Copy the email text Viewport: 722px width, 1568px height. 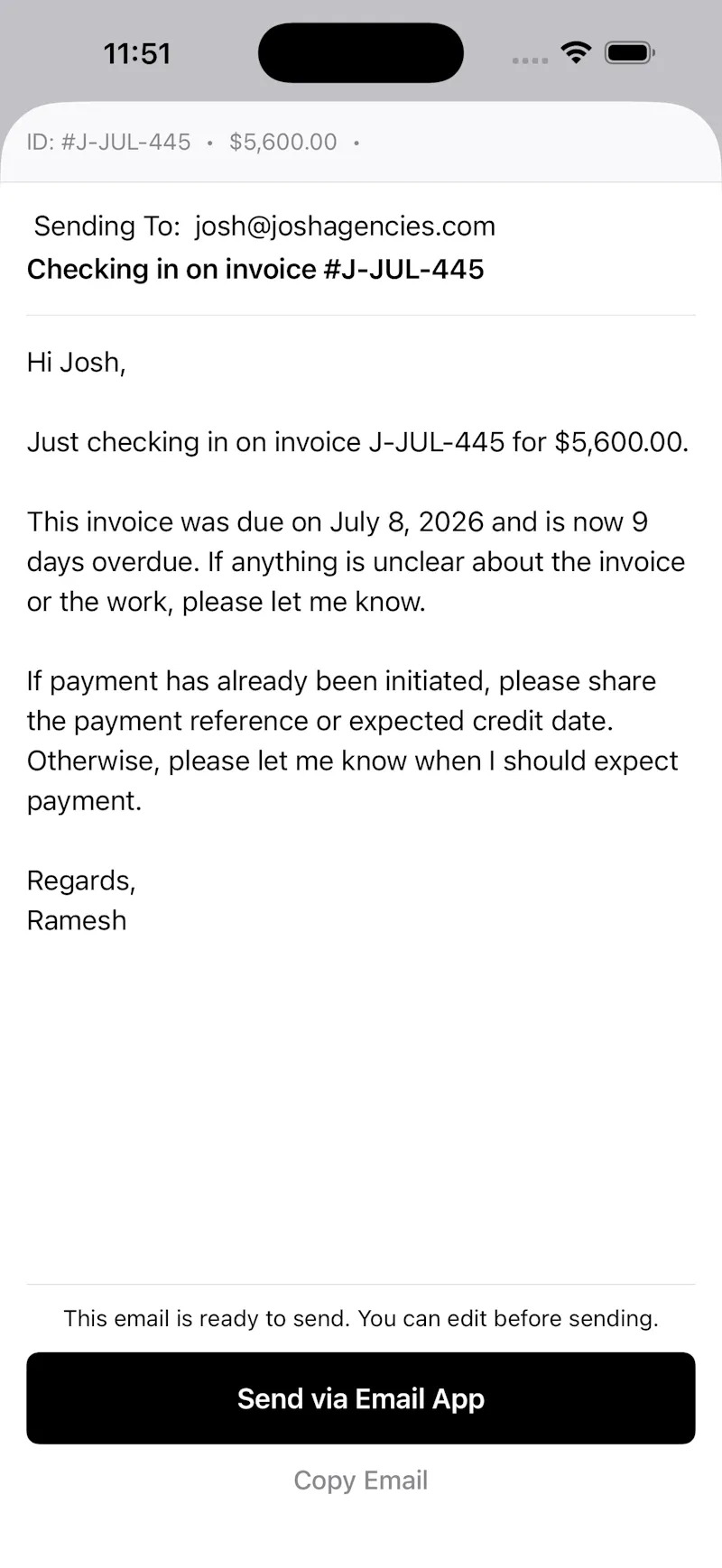(361, 1480)
